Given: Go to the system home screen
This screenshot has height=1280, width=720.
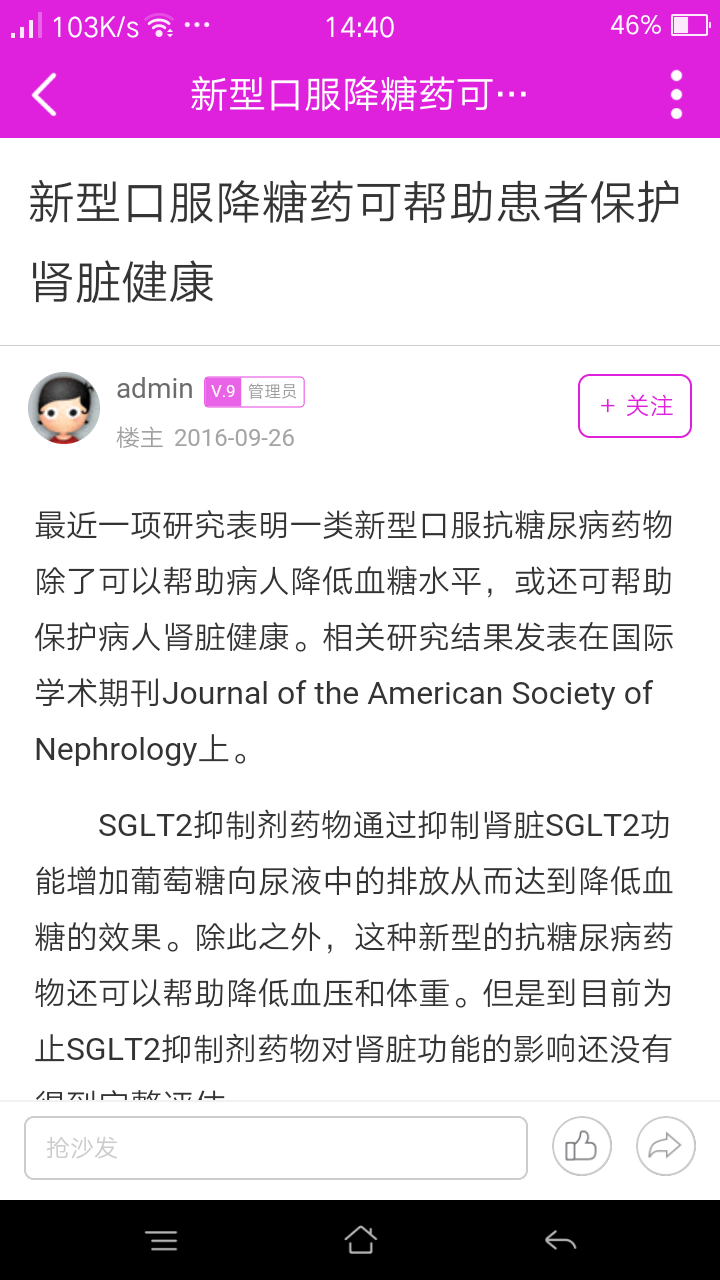Looking at the screenshot, I should 360,1241.
